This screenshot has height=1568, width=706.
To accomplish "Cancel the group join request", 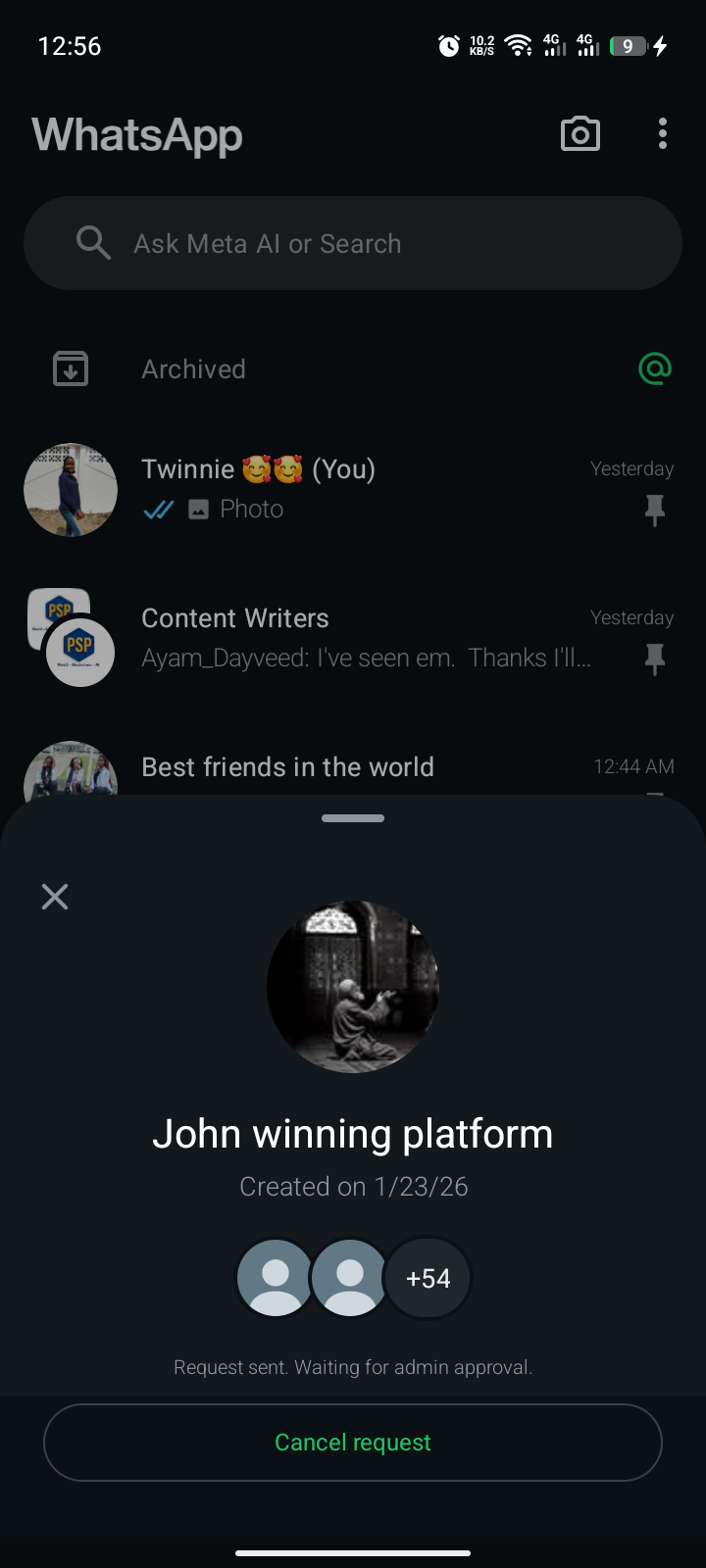I will point(353,1443).
